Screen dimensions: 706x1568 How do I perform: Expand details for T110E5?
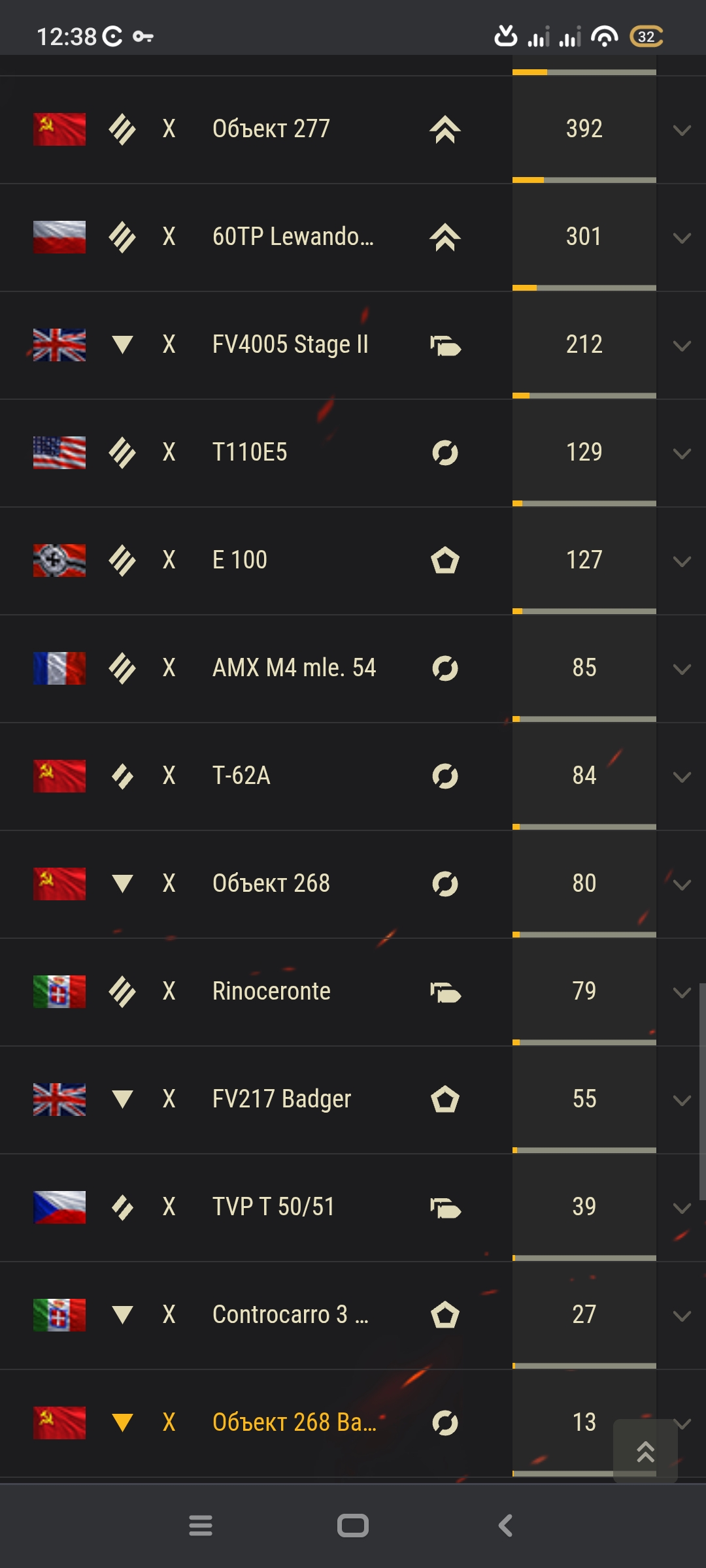pyautogui.click(x=682, y=453)
